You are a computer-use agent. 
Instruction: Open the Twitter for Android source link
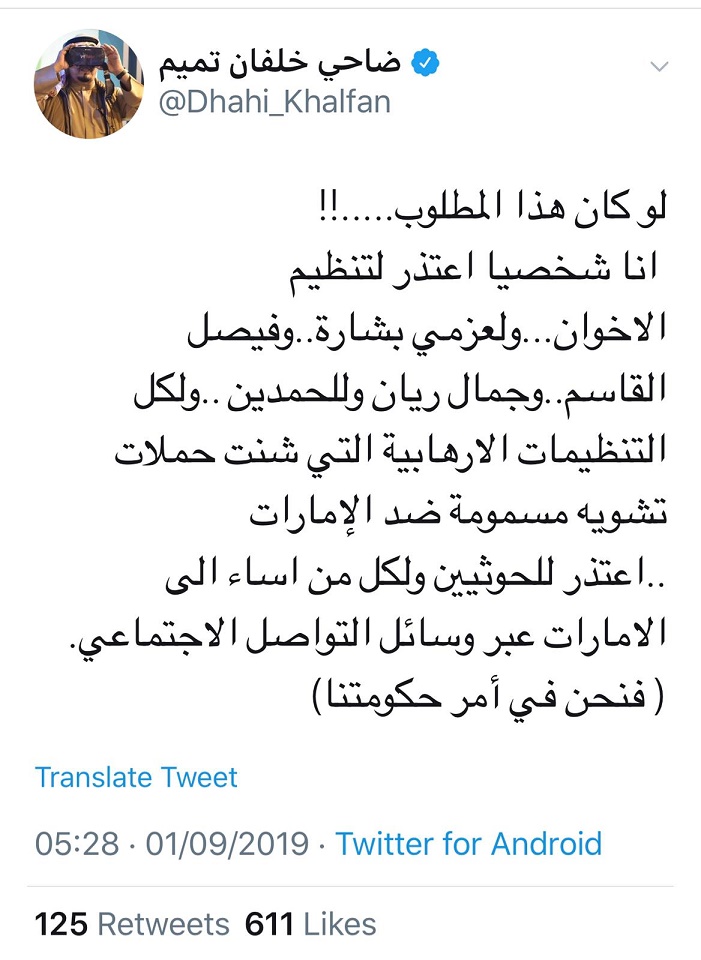[468, 843]
